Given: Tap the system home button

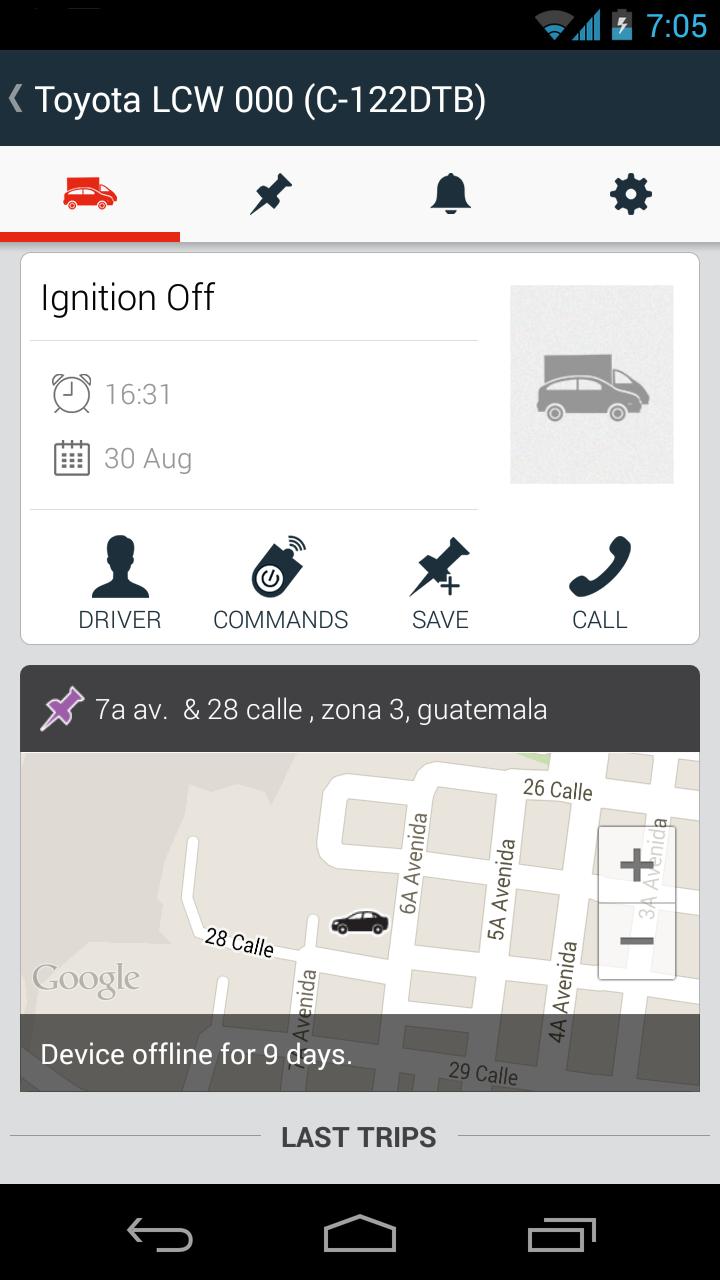Looking at the screenshot, I should click(360, 1234).
